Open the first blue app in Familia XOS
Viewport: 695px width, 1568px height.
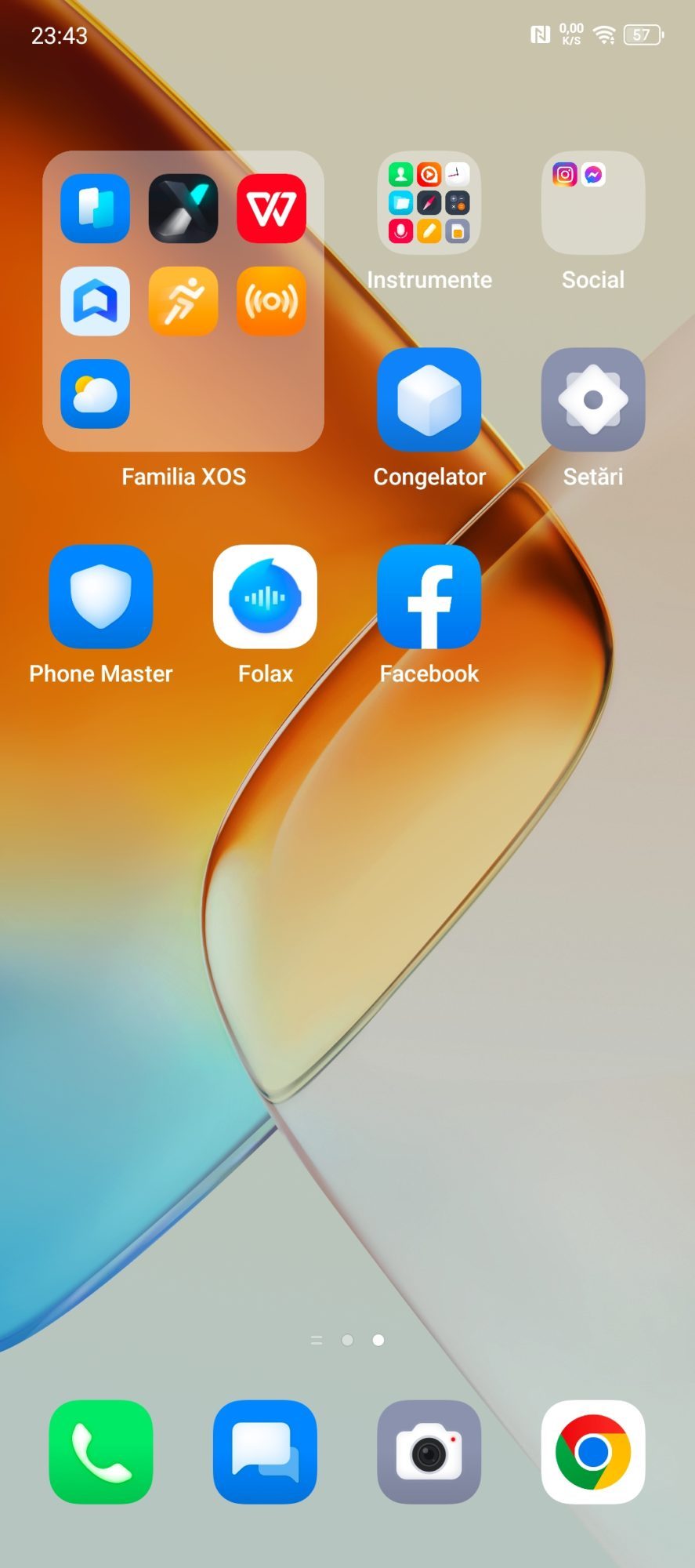coord(95,209)
